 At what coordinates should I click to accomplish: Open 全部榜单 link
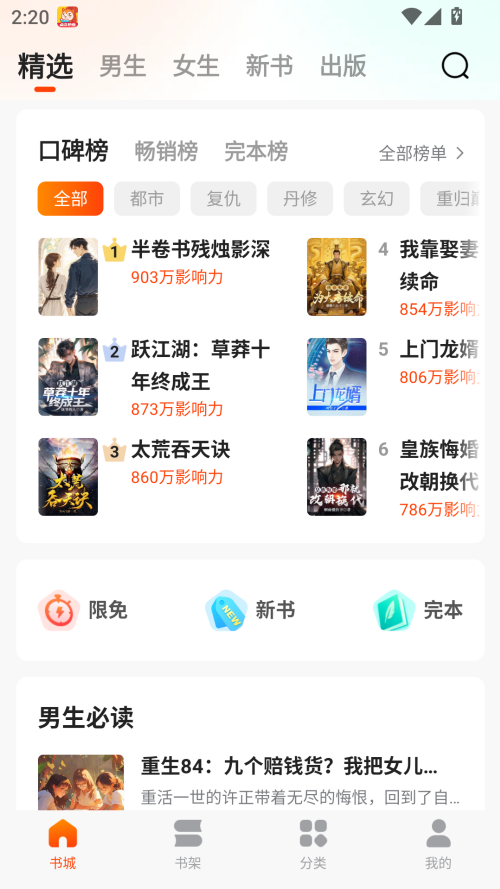[x=422, y=153]
